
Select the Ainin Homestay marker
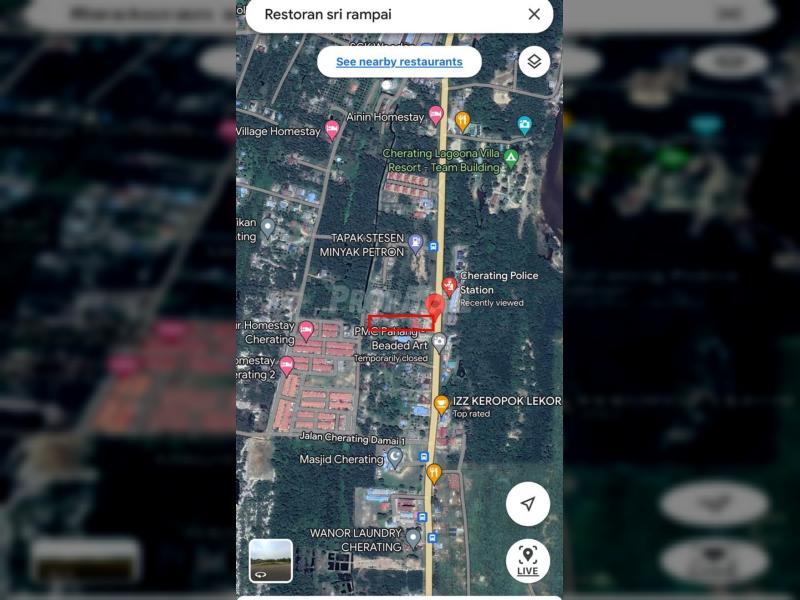[436, 115]
